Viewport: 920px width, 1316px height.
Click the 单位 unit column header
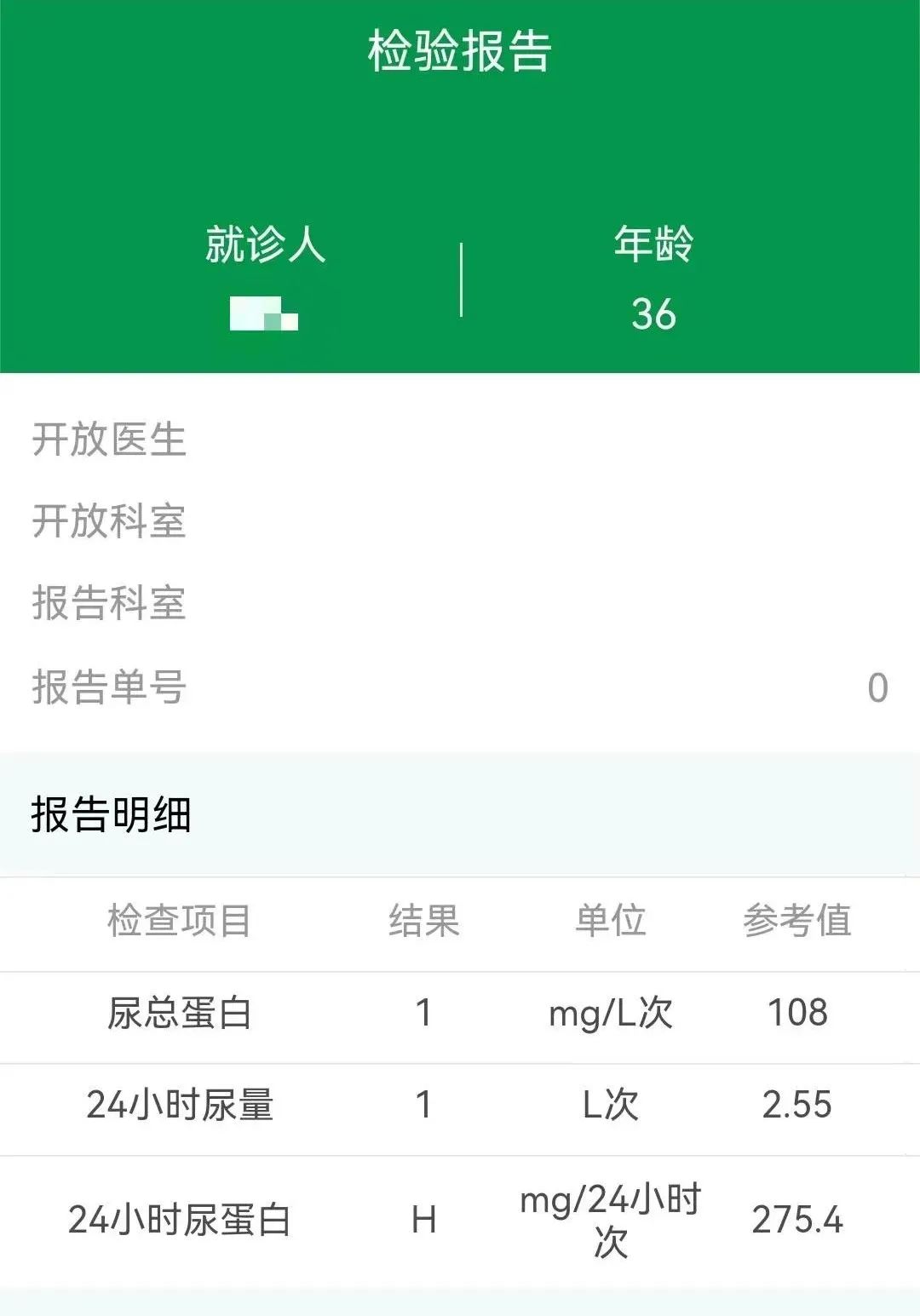coord(609,919)
